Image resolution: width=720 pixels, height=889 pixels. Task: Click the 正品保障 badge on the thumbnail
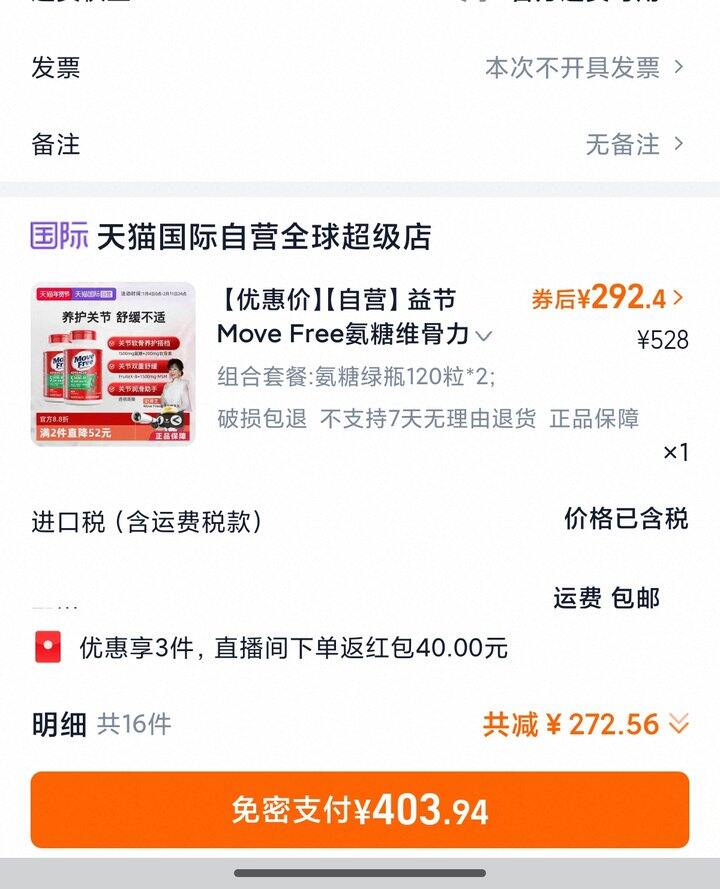point(168,436)
